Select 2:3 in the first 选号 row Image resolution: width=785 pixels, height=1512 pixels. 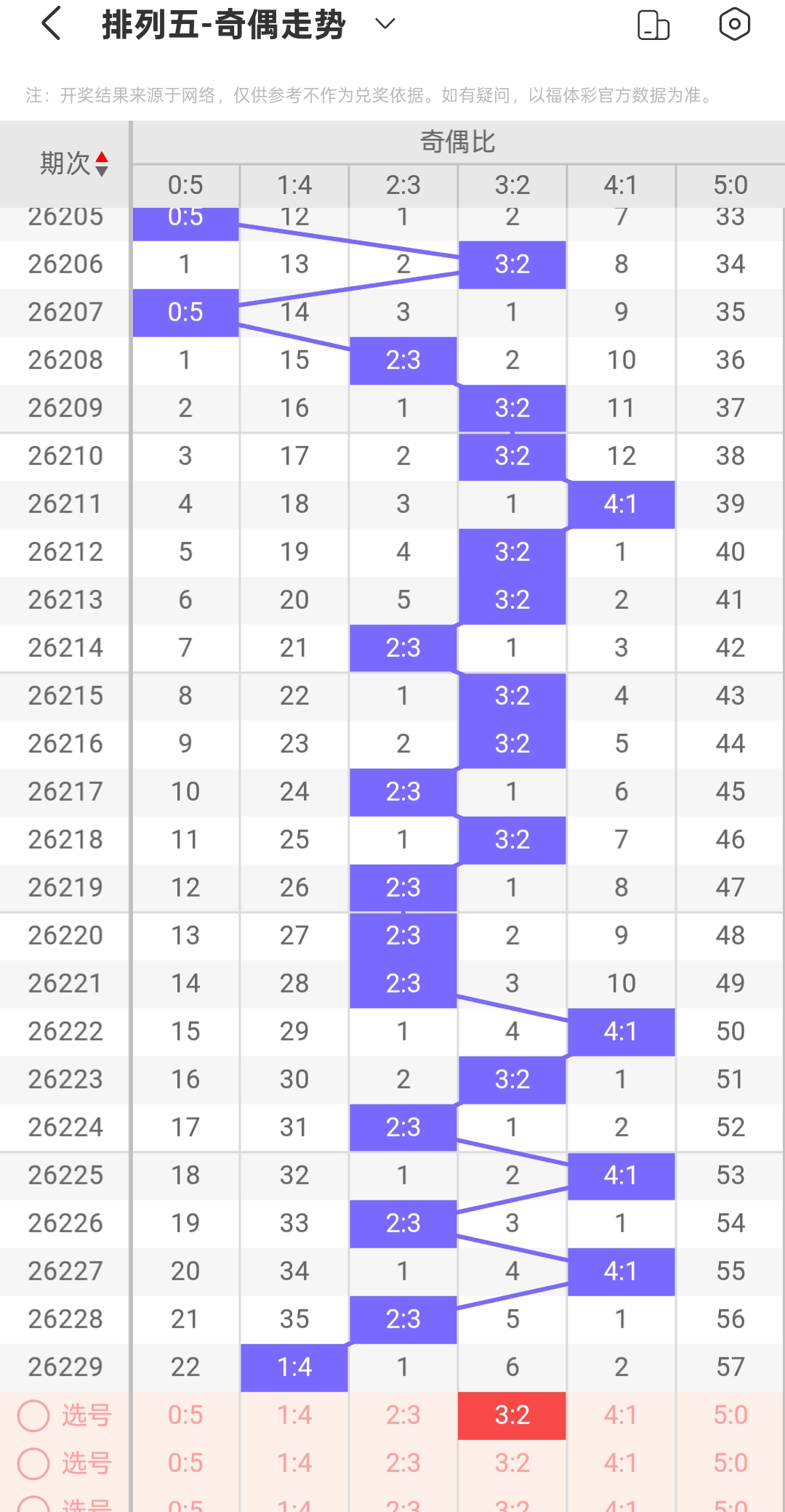(403, 1415)
